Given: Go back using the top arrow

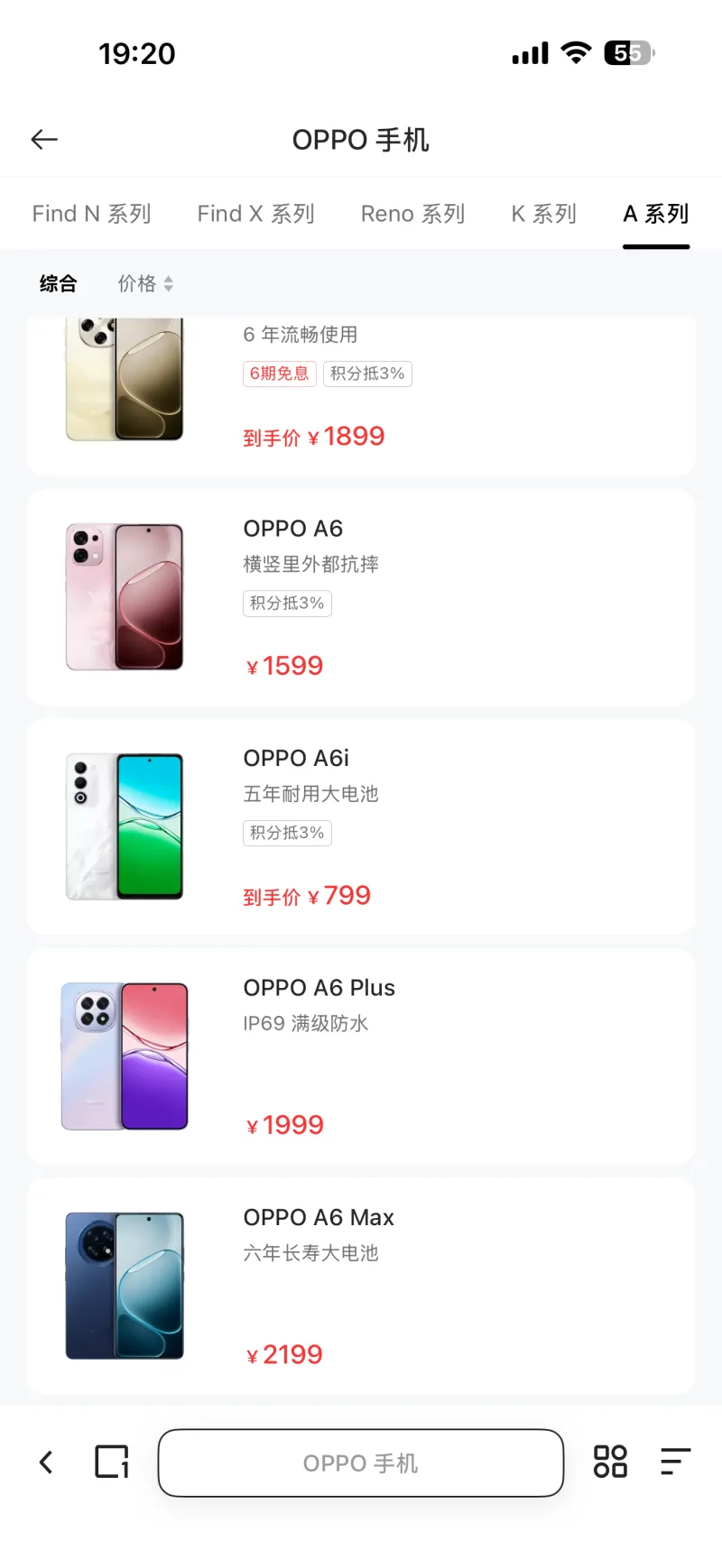Looking at the screenshot, I should coord(44,139).
